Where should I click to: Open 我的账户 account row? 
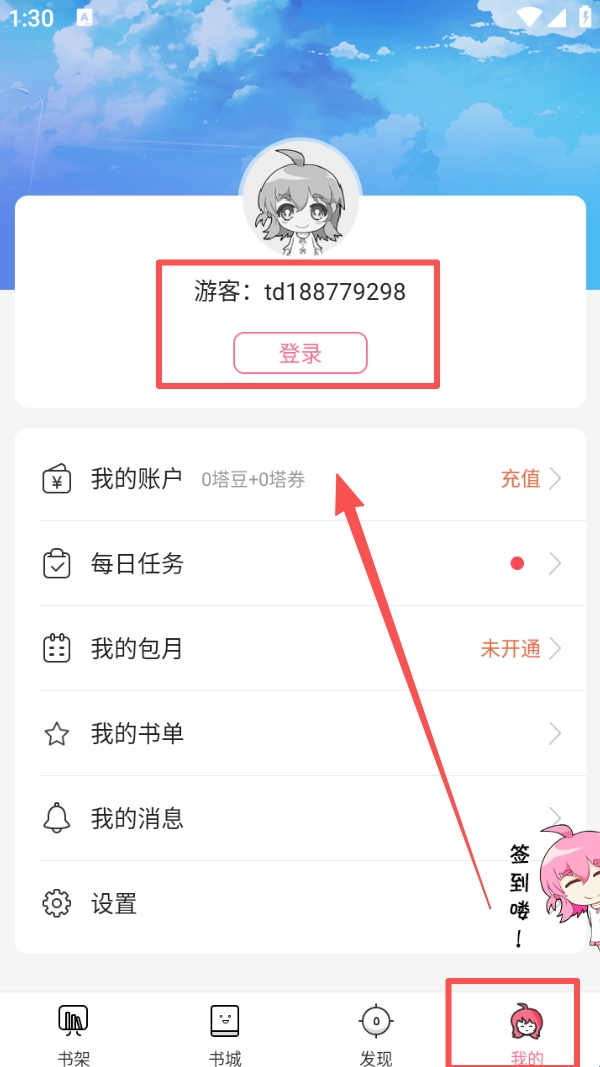tap(137, 479)
